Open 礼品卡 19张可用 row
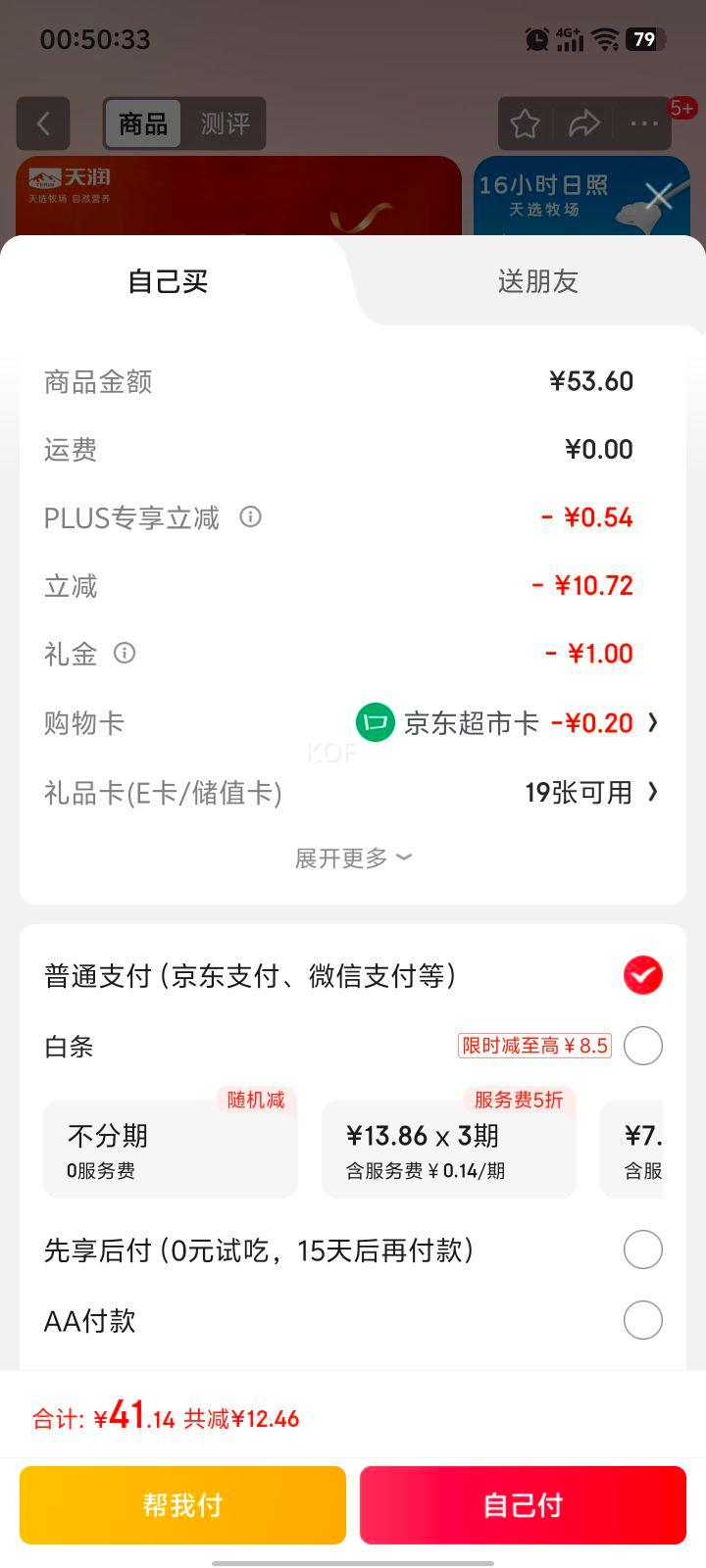Image resolution: width=706 pixels, height=1568 pixels. point(590,792)
